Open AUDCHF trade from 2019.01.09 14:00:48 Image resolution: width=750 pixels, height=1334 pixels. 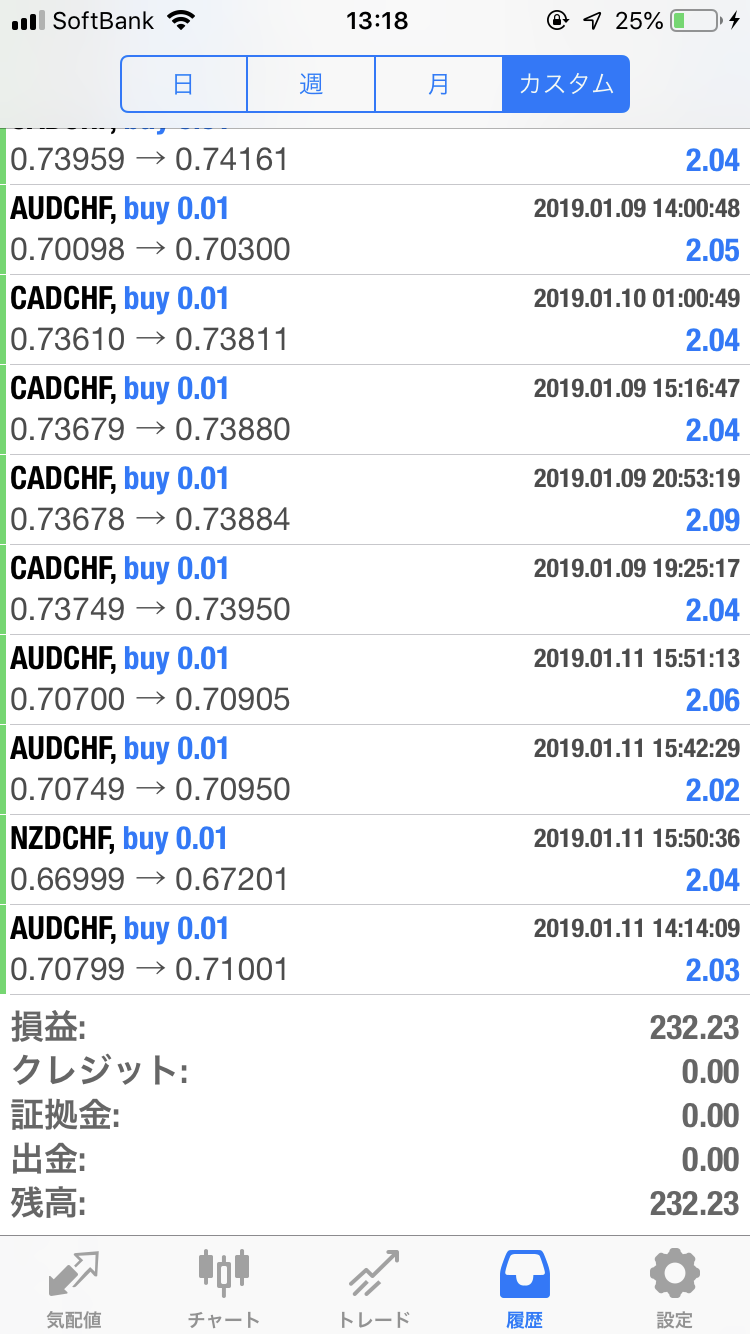coord(375,230)
